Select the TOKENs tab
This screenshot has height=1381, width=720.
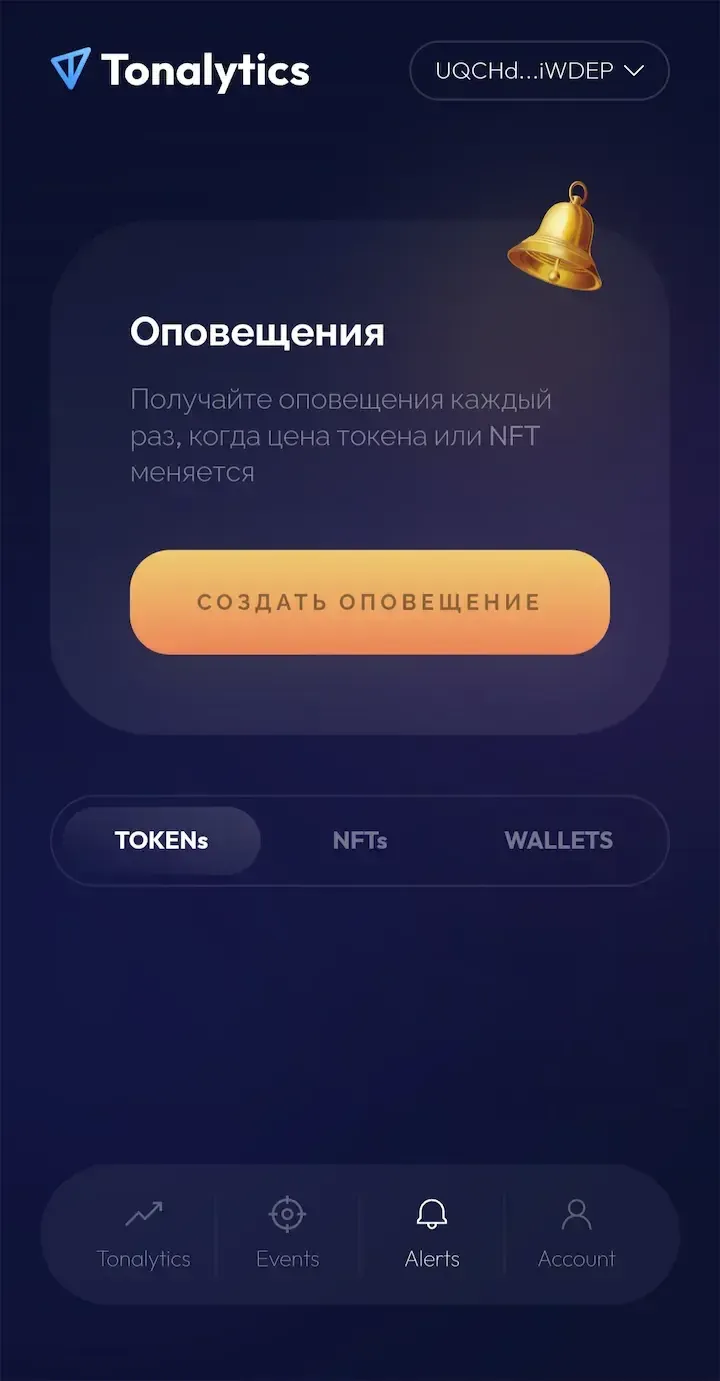pos(161,841)
